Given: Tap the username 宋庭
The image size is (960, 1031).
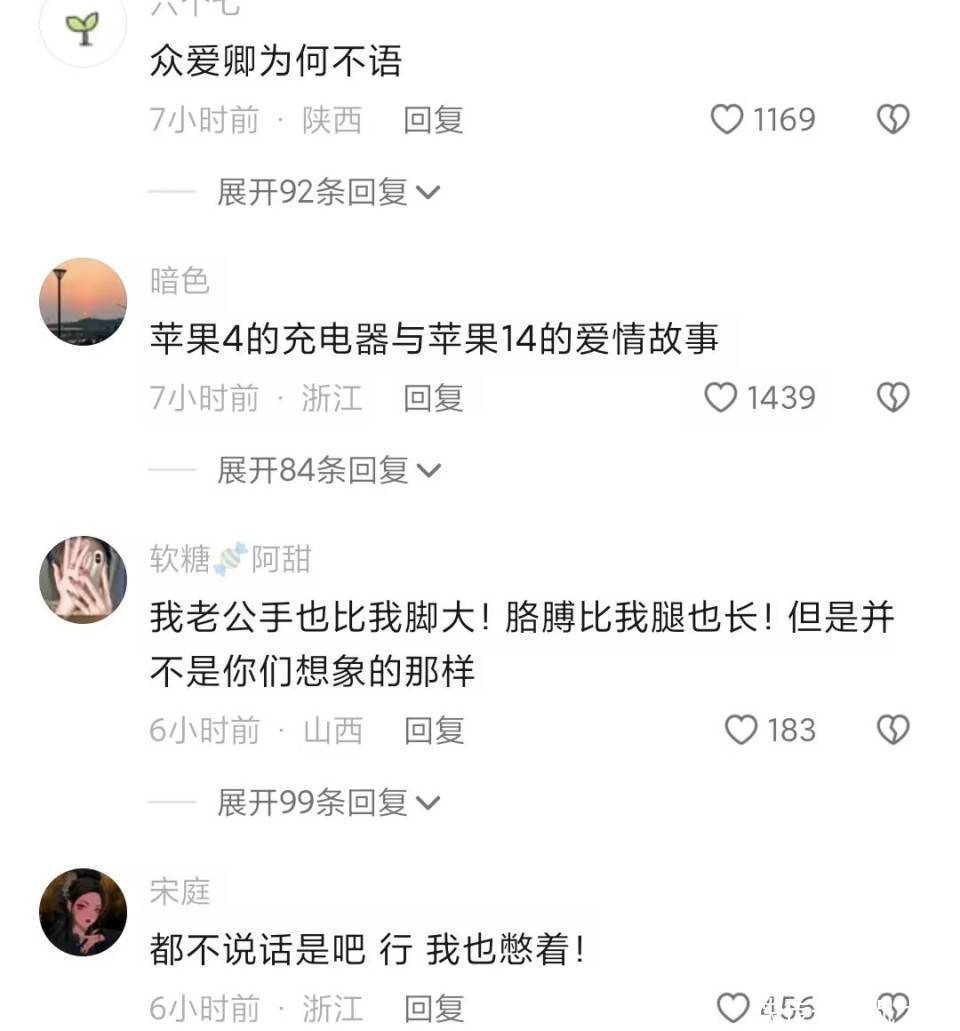Looking at the screenshot, I should (x=180, y=891).
